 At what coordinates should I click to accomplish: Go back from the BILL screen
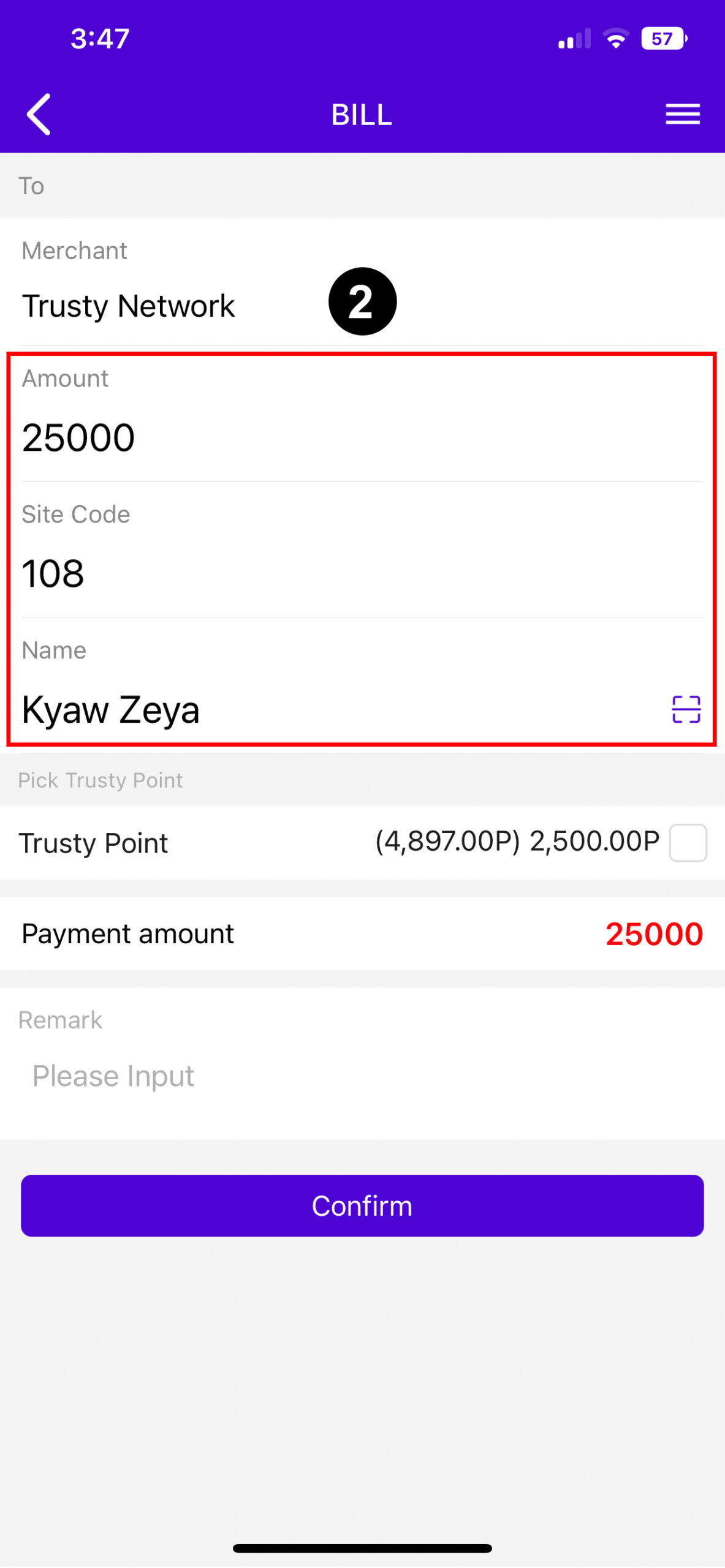(x=38, y=115)
